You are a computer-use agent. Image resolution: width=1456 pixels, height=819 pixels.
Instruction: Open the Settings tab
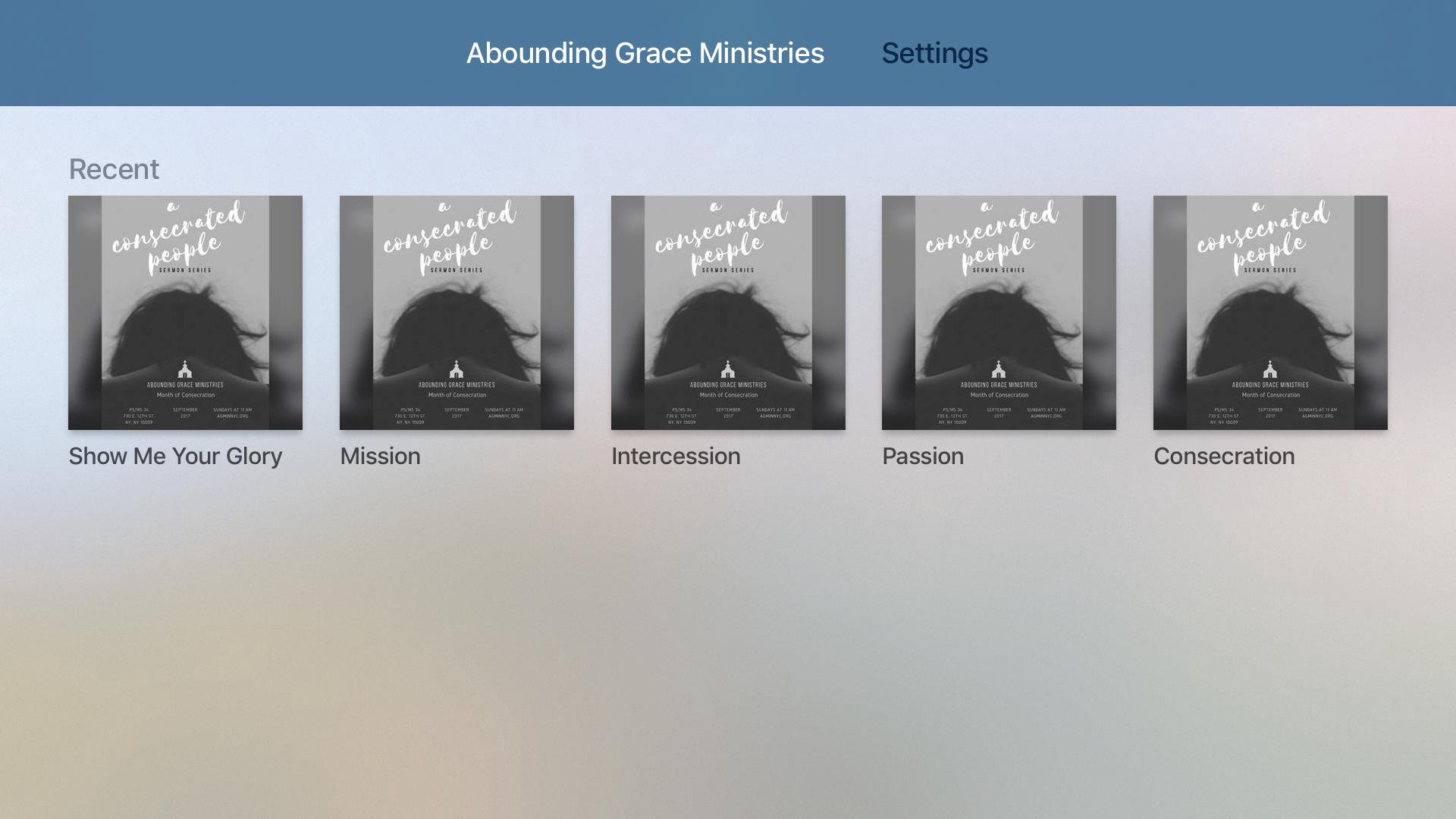pos(934,53)
